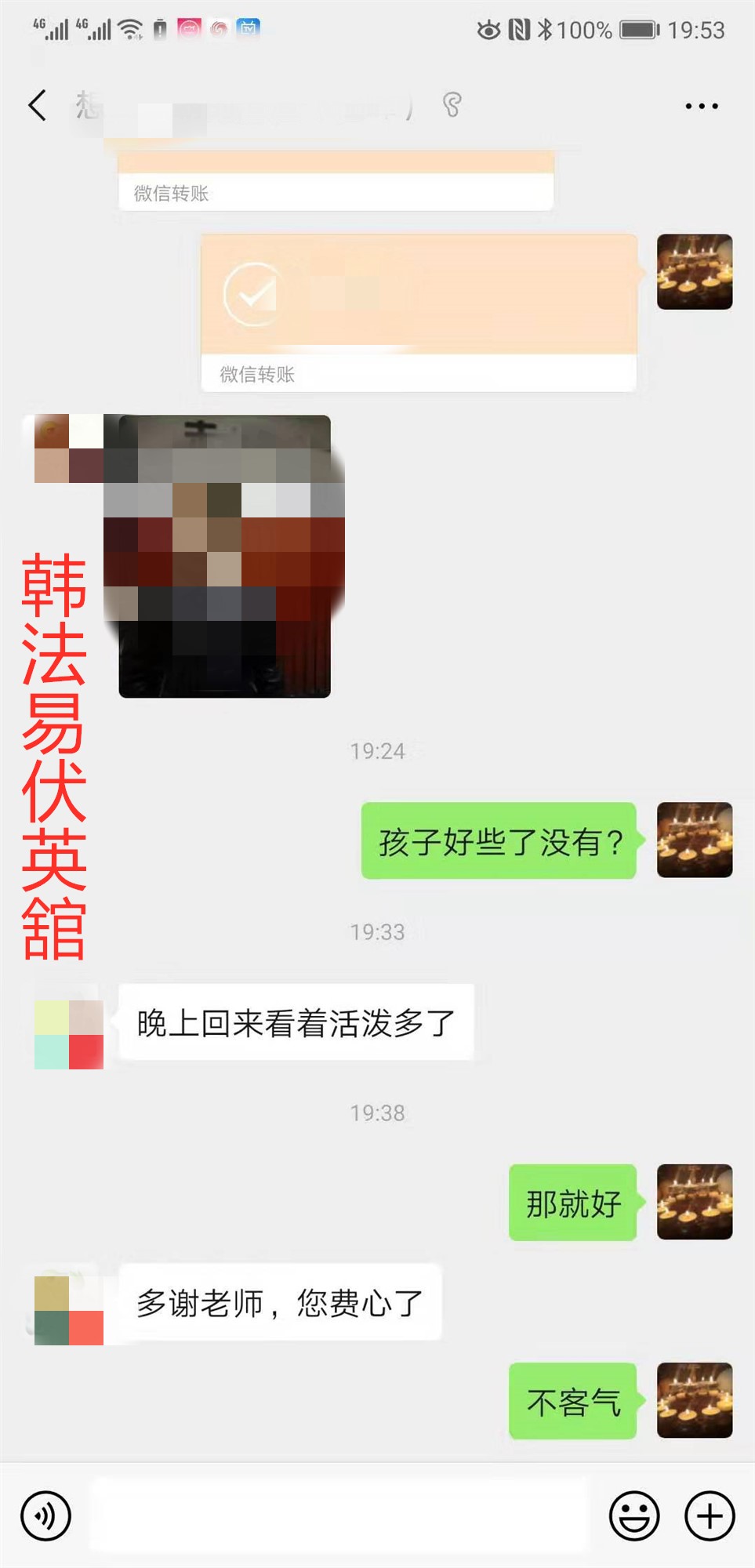Open contact avatar beside 多谢老师，您费心了
The height and width of the screenshot is (1568, 755).
click(x=69, y=1310)
